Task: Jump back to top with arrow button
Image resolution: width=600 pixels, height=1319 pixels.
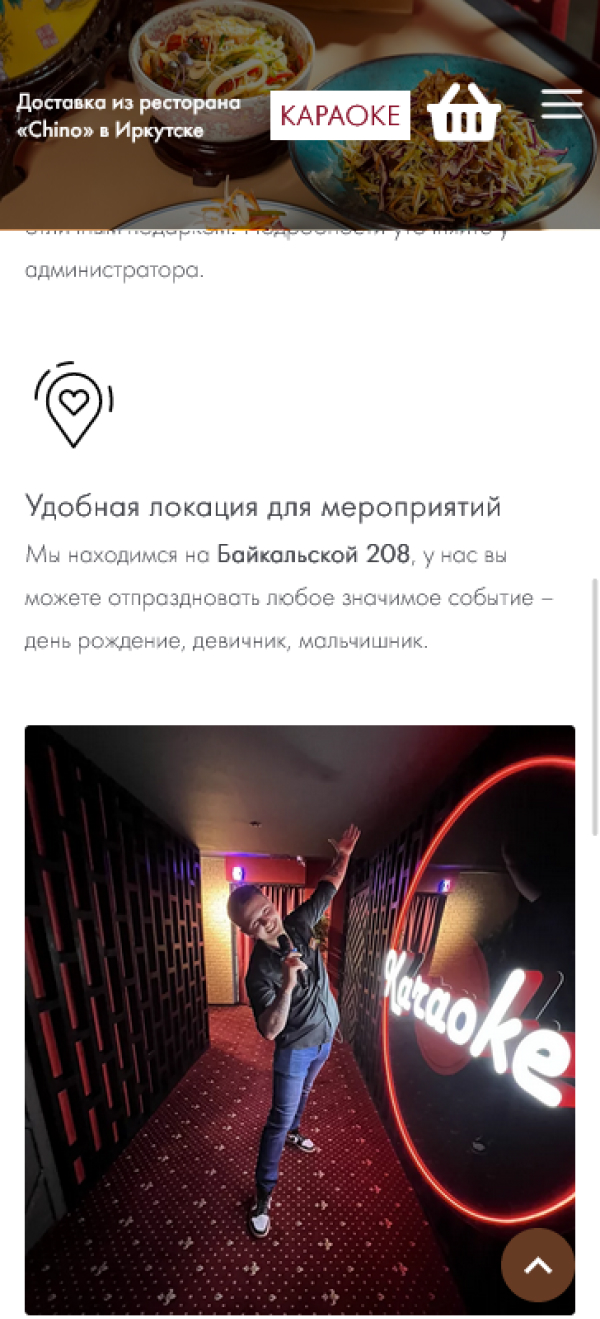Action: pos(538,1264)
